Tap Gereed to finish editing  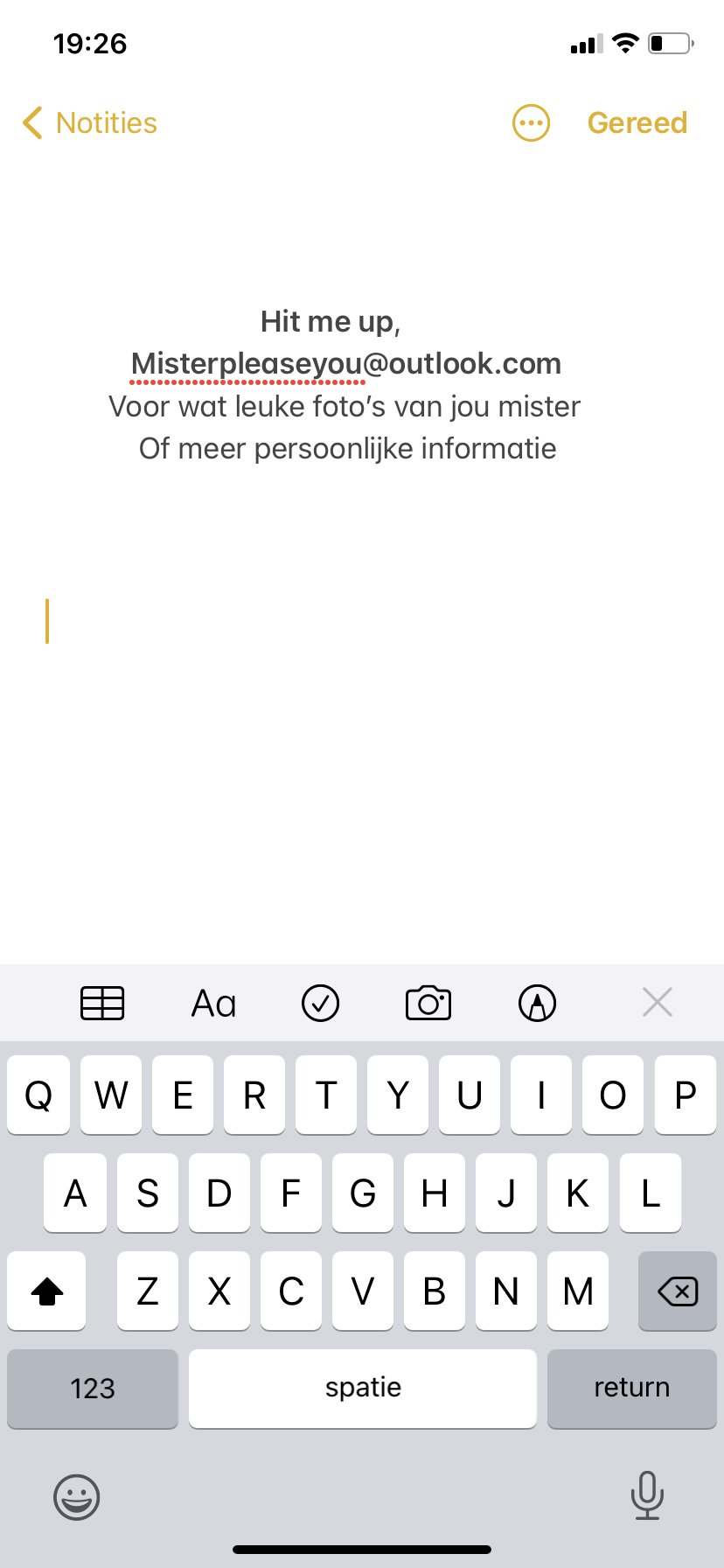point(637,123)
